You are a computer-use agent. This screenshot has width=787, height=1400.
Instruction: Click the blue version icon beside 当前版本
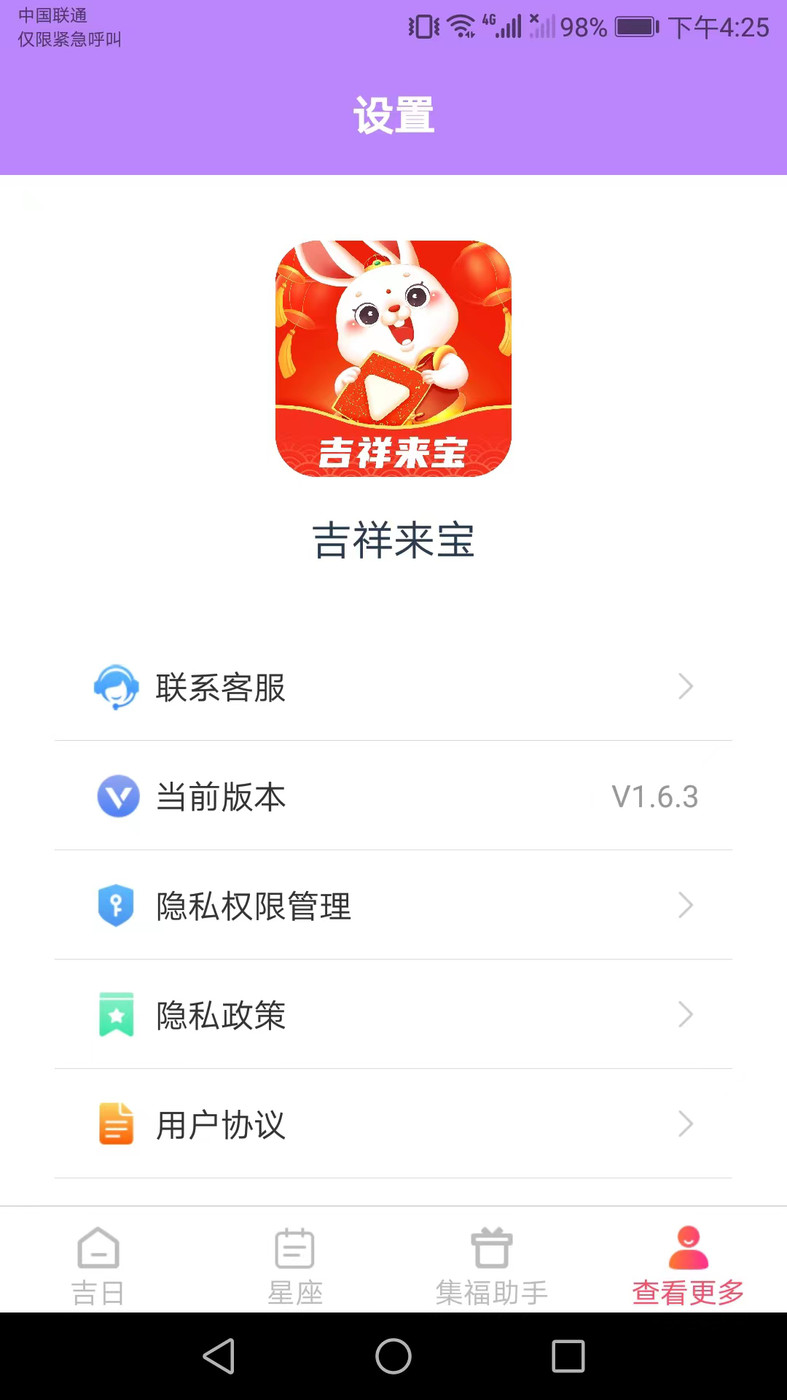(117, 796)
